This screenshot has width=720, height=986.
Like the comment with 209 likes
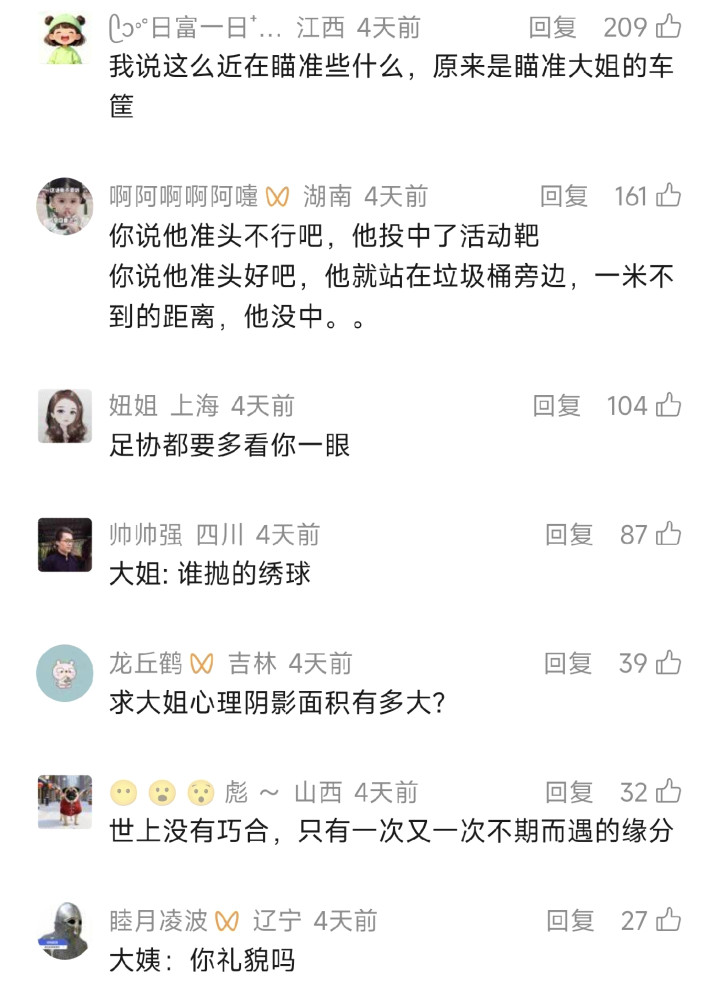pos(667,26)
